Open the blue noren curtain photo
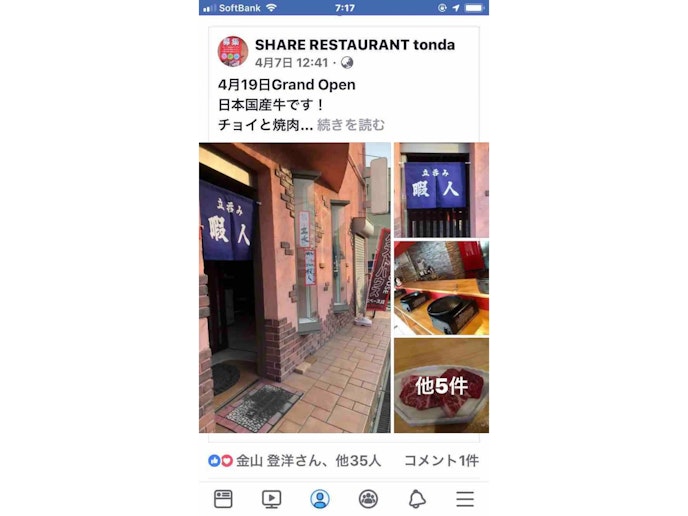688x516 pixels. [x=440, y=189]
